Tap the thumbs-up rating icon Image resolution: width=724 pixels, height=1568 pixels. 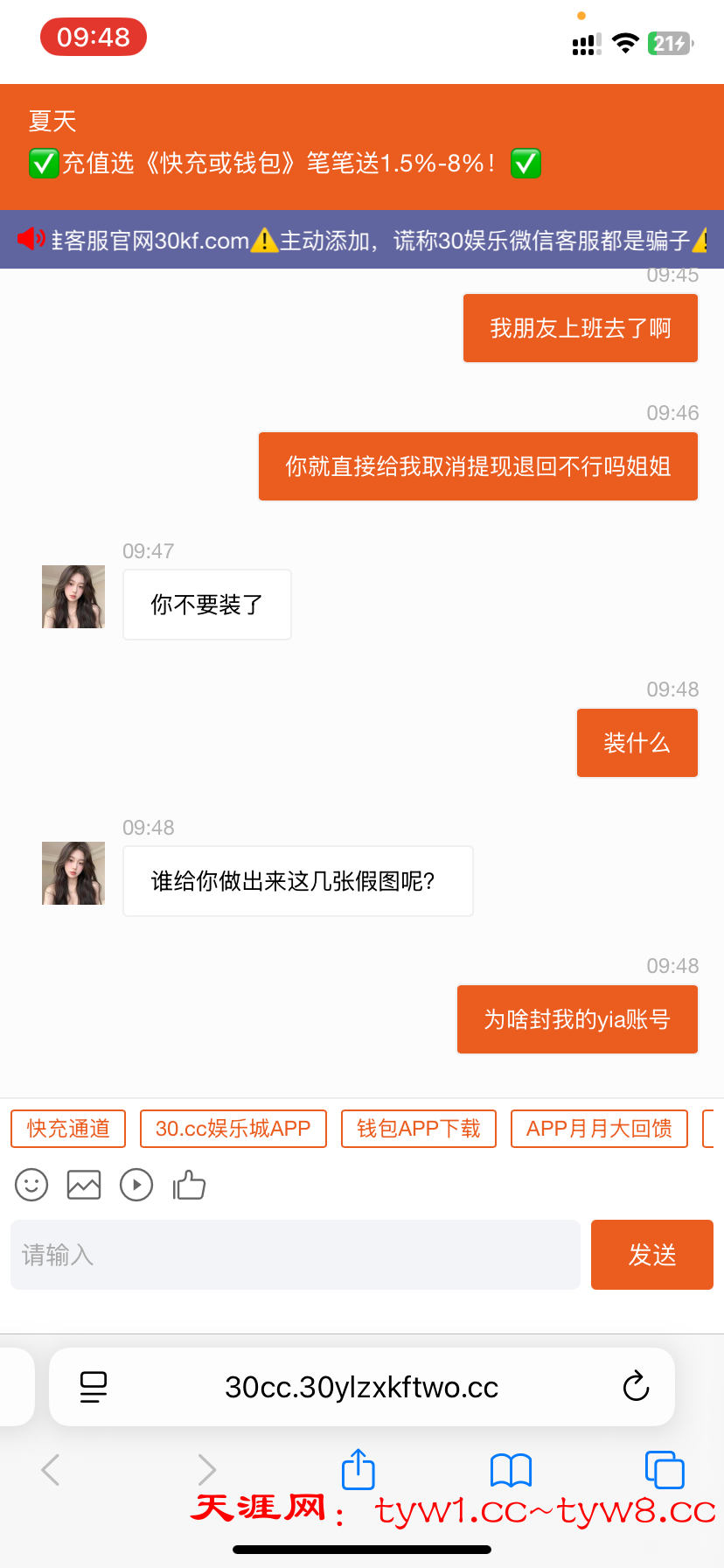[189, 1186]
